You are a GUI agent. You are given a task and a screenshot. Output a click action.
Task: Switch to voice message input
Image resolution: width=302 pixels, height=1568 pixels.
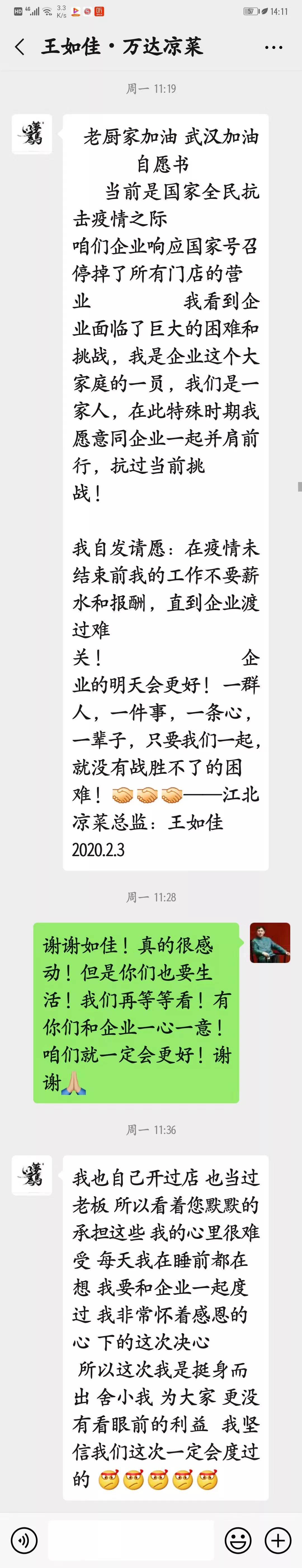pos(24,1540)
